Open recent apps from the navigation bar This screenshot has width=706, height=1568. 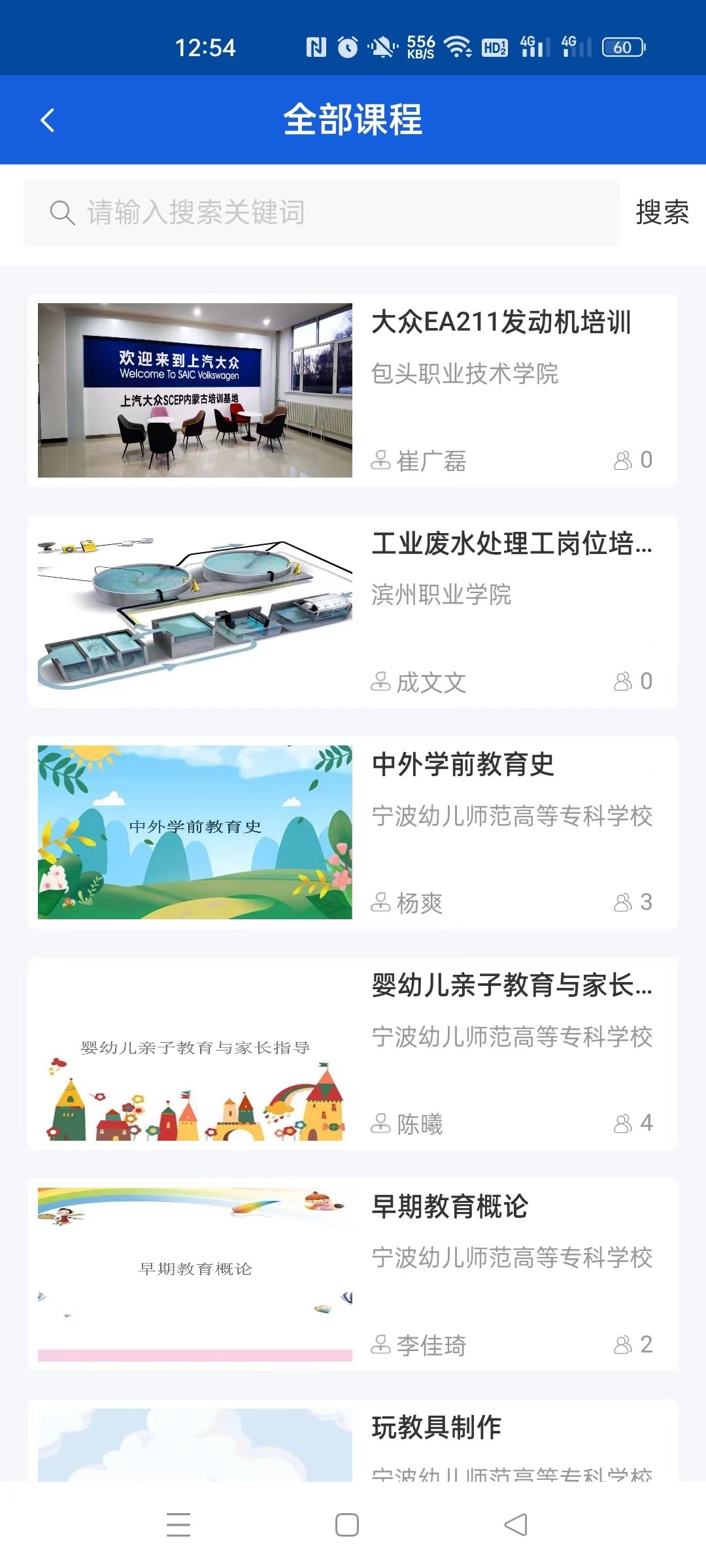click(178, 1525)
